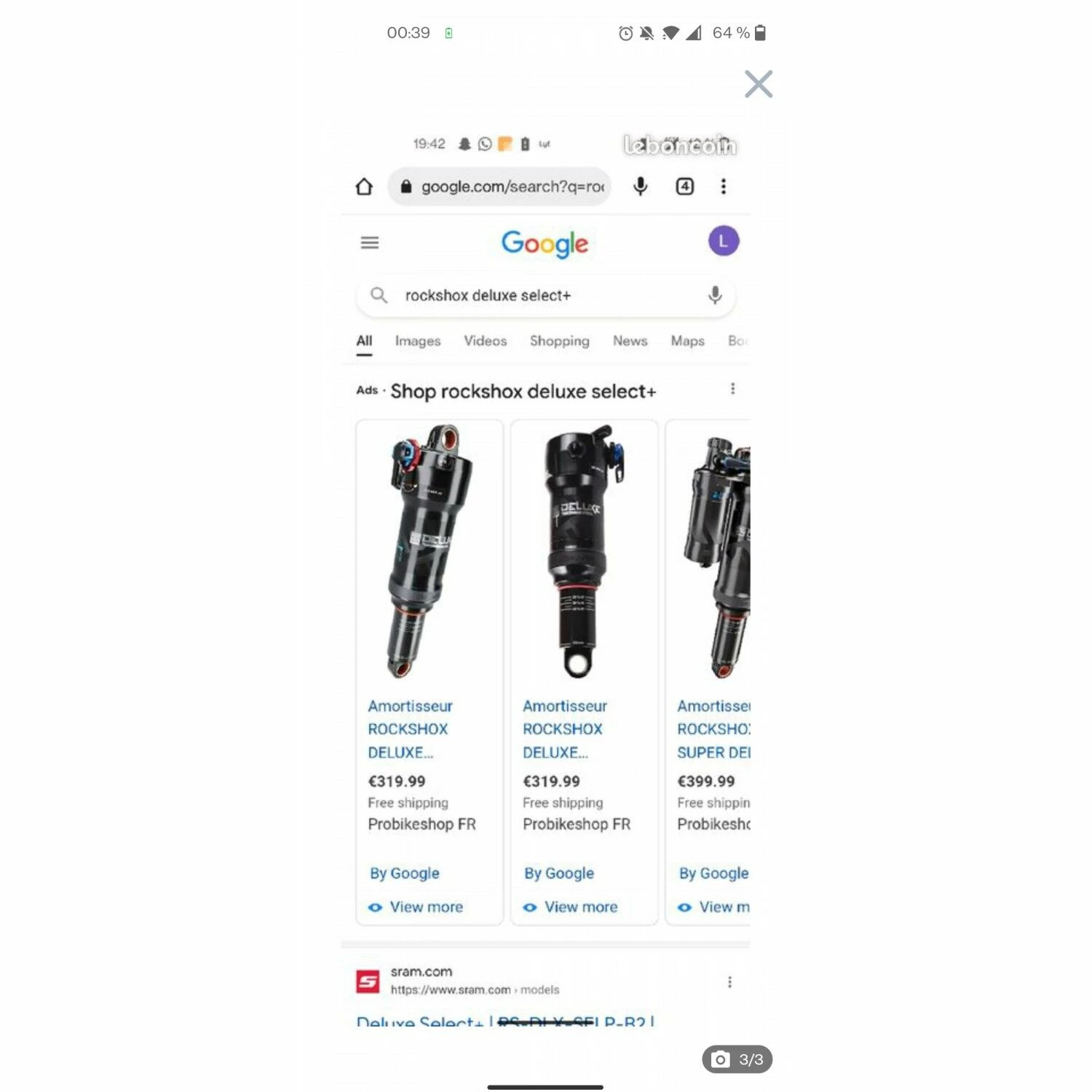The width and height of the screenshot is (1092, 1092).
Task: Close the full-screen photo viewer
Action: point(758,84)
